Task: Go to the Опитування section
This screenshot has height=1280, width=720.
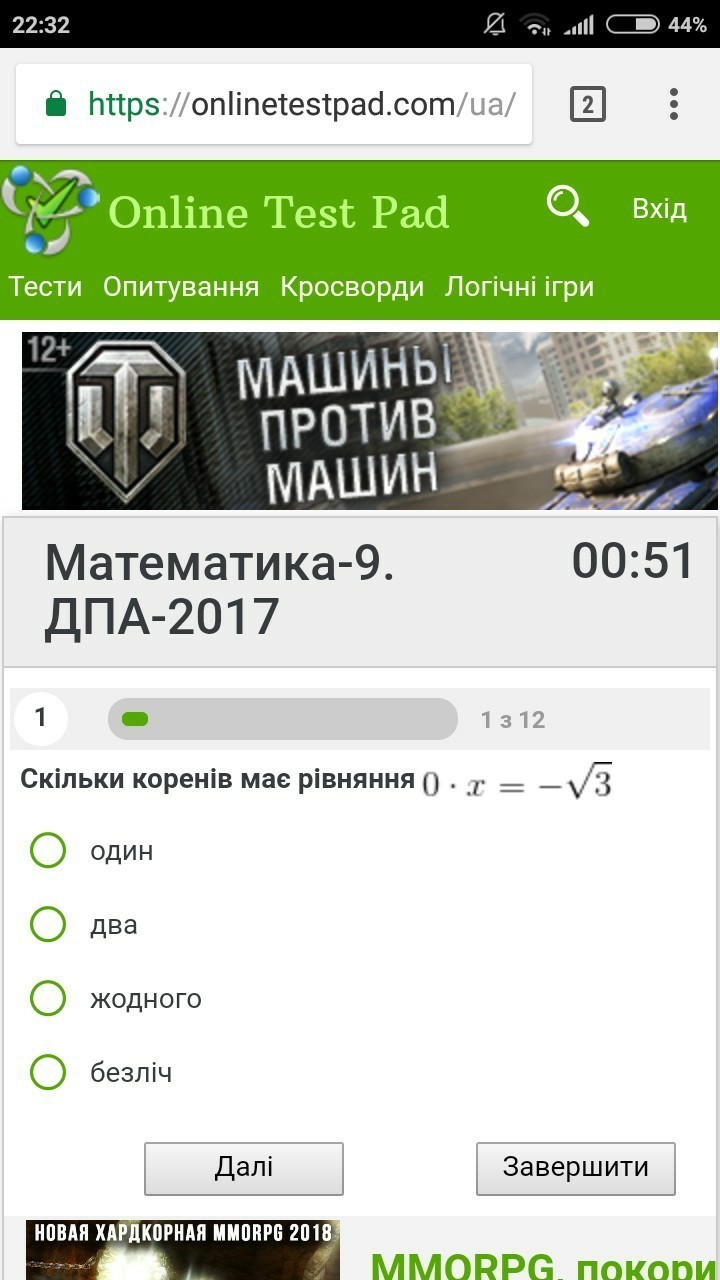Action: coord(181,287)
